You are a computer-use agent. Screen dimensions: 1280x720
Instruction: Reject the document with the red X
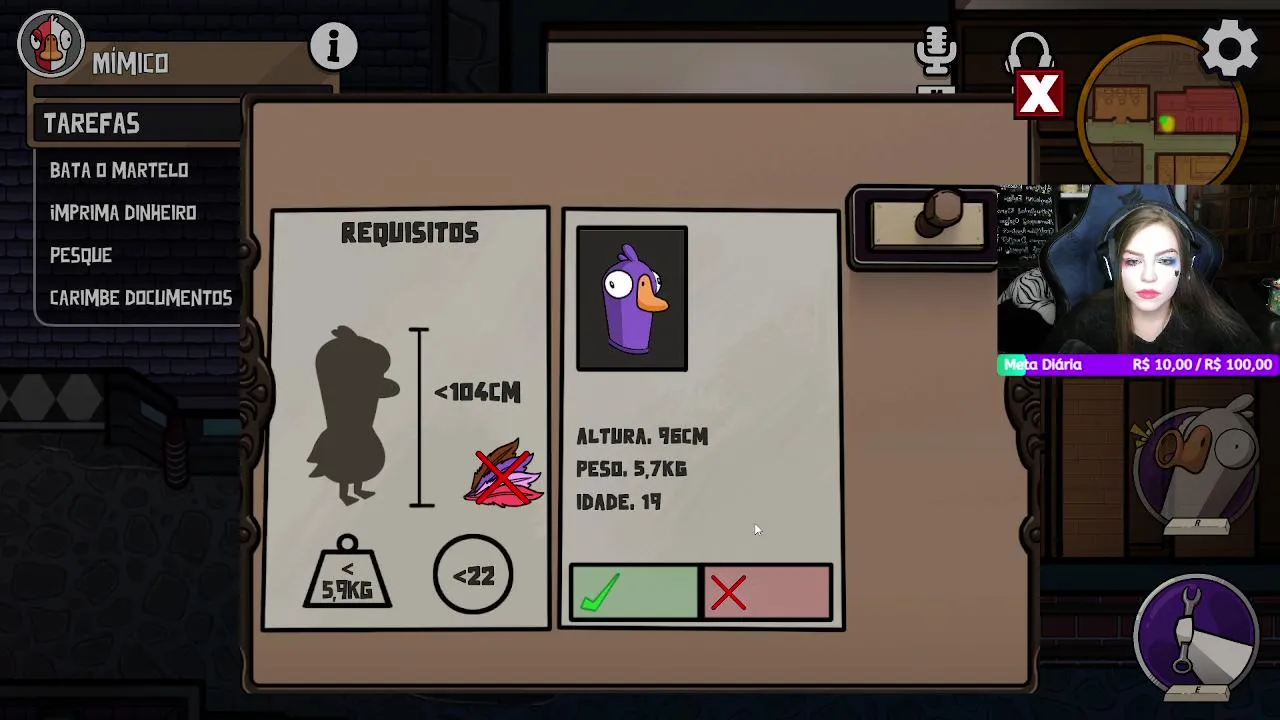pyautogui.click(x=767, y=592)
